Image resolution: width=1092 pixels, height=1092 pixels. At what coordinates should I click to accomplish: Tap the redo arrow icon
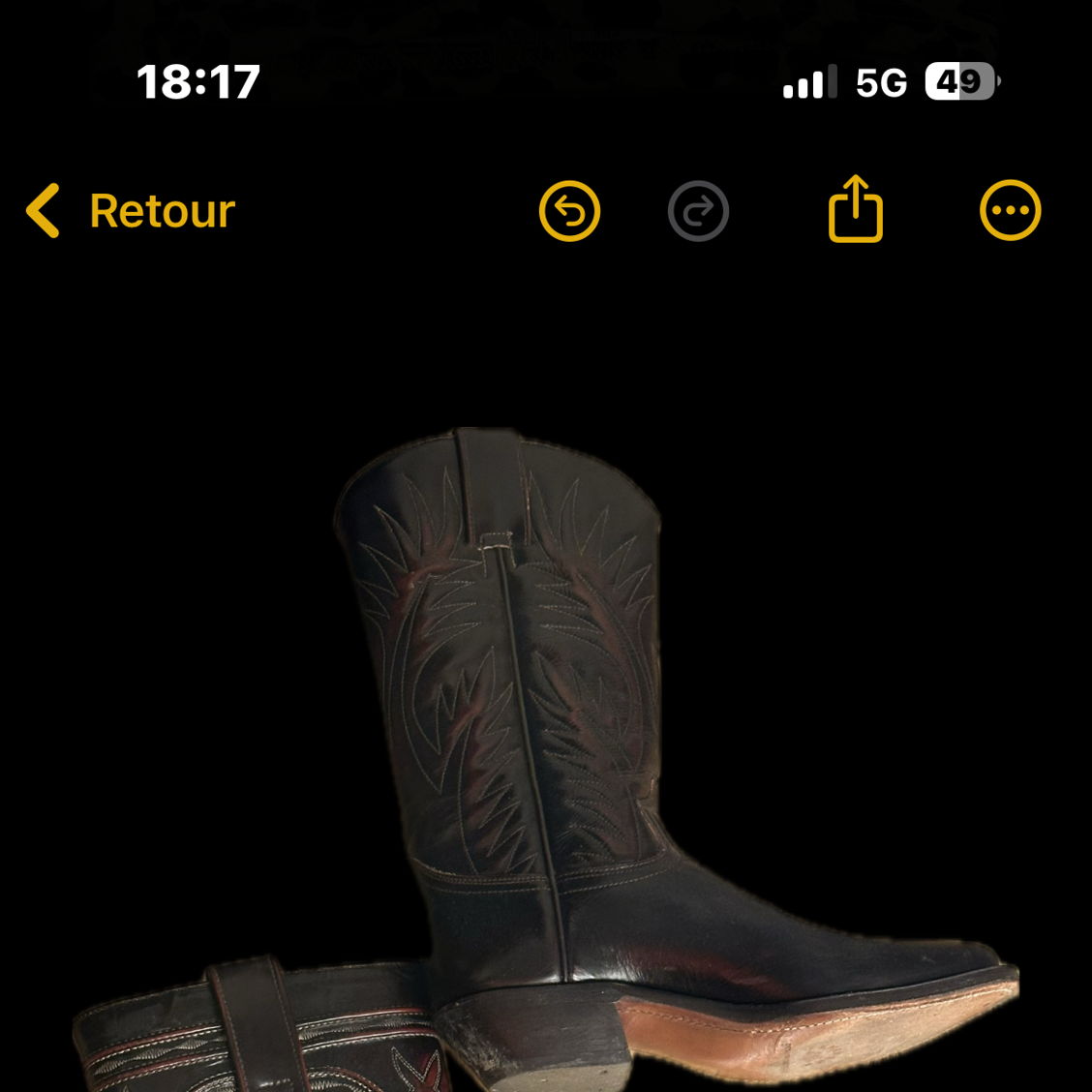point(698,211)
